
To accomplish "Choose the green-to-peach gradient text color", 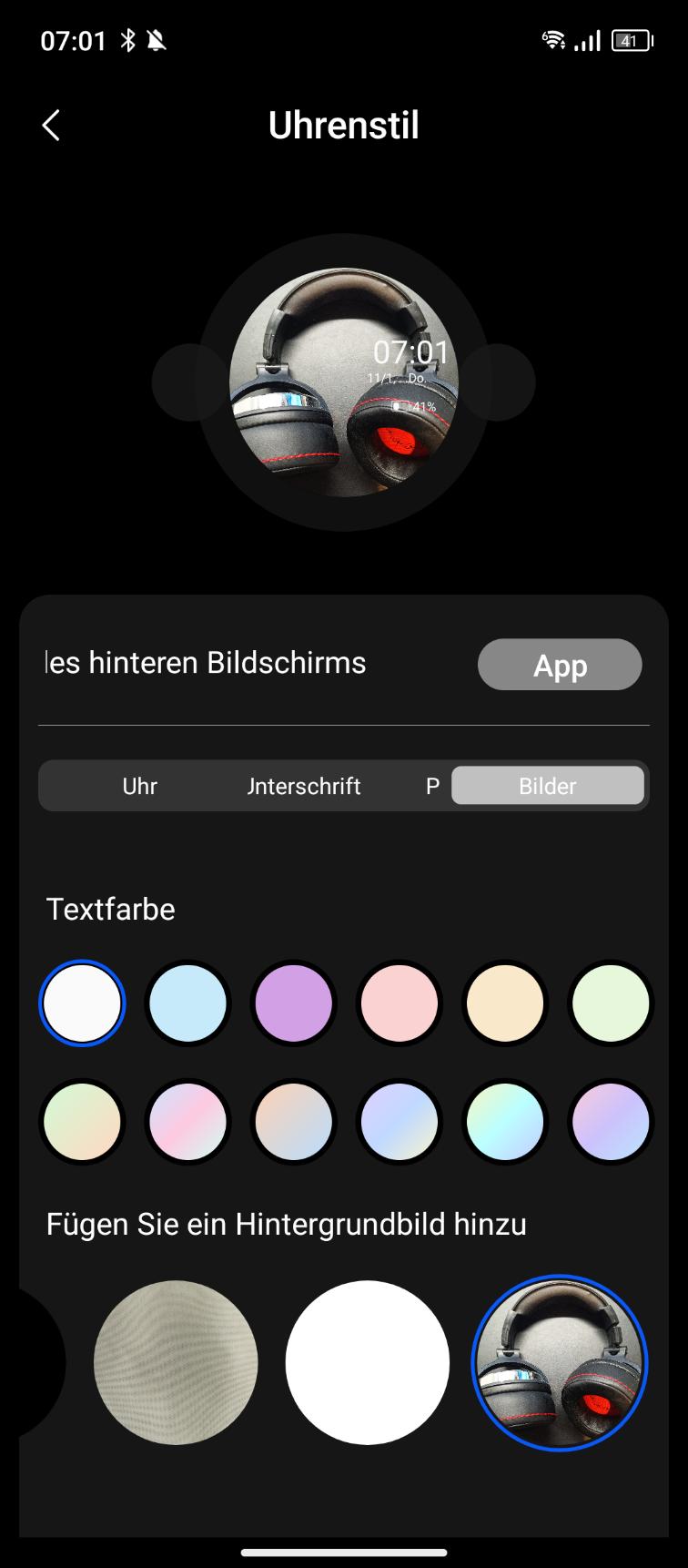I will [82, 1122].
